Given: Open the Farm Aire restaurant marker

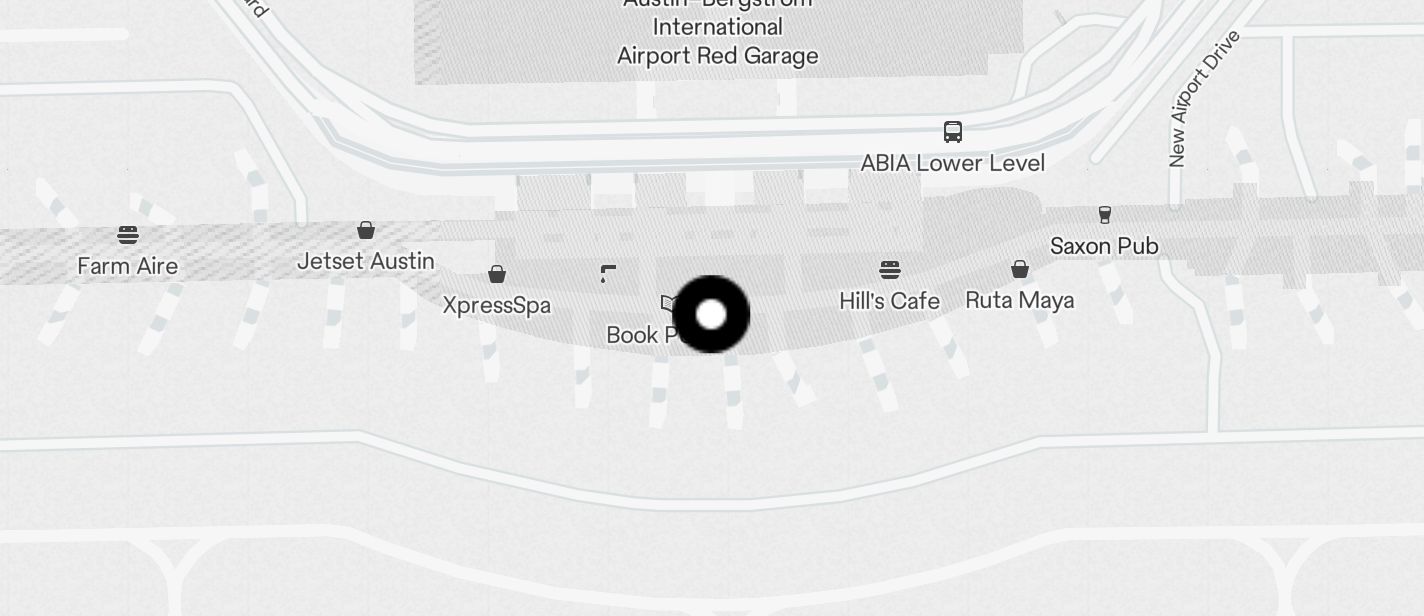Looking at the screenshot, I should [128, 235].
